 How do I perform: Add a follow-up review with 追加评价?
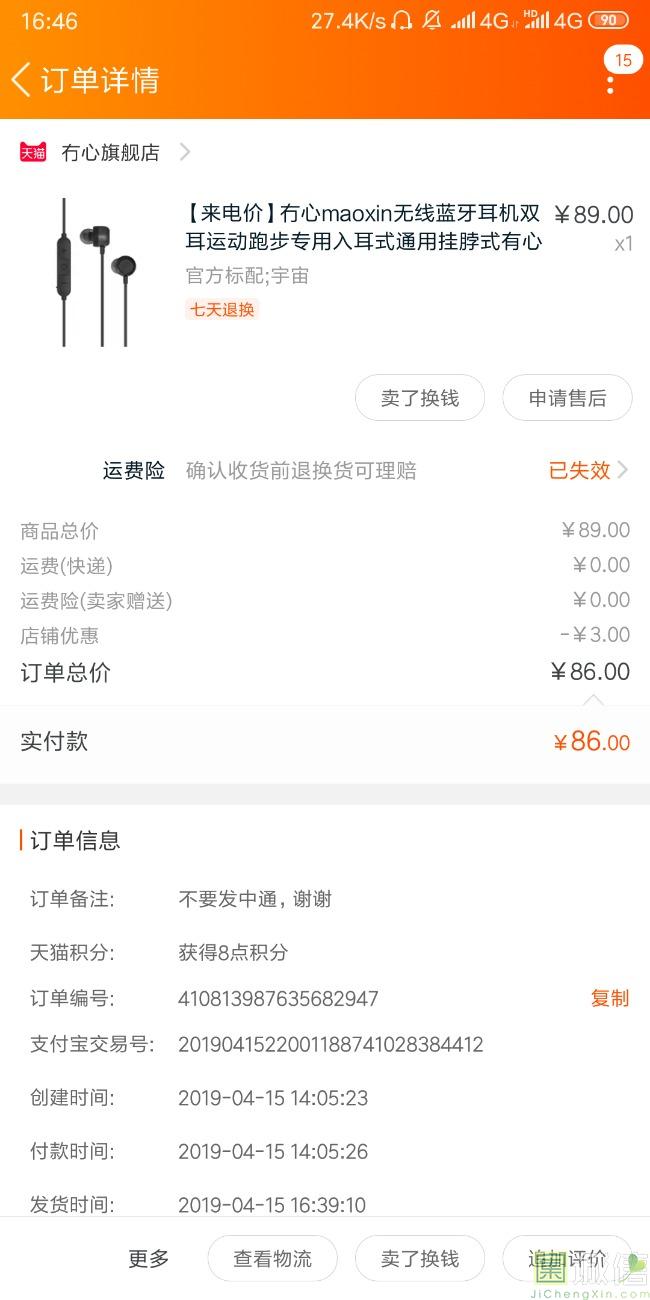coord(567,1259)
